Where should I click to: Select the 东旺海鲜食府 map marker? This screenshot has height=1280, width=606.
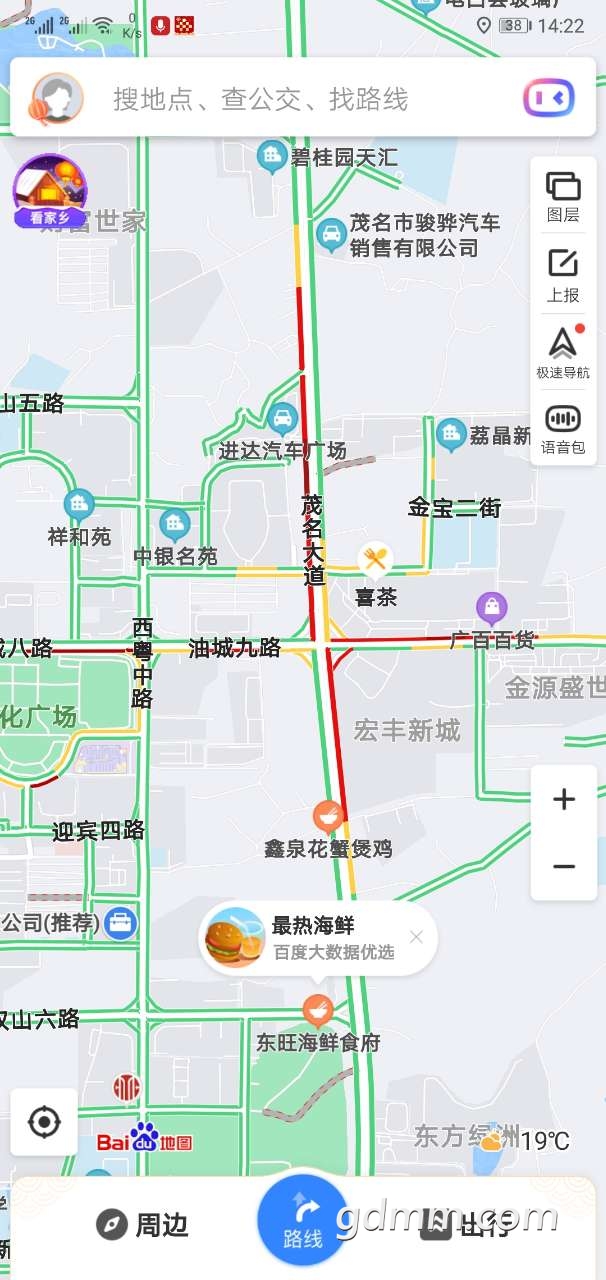318,1024
